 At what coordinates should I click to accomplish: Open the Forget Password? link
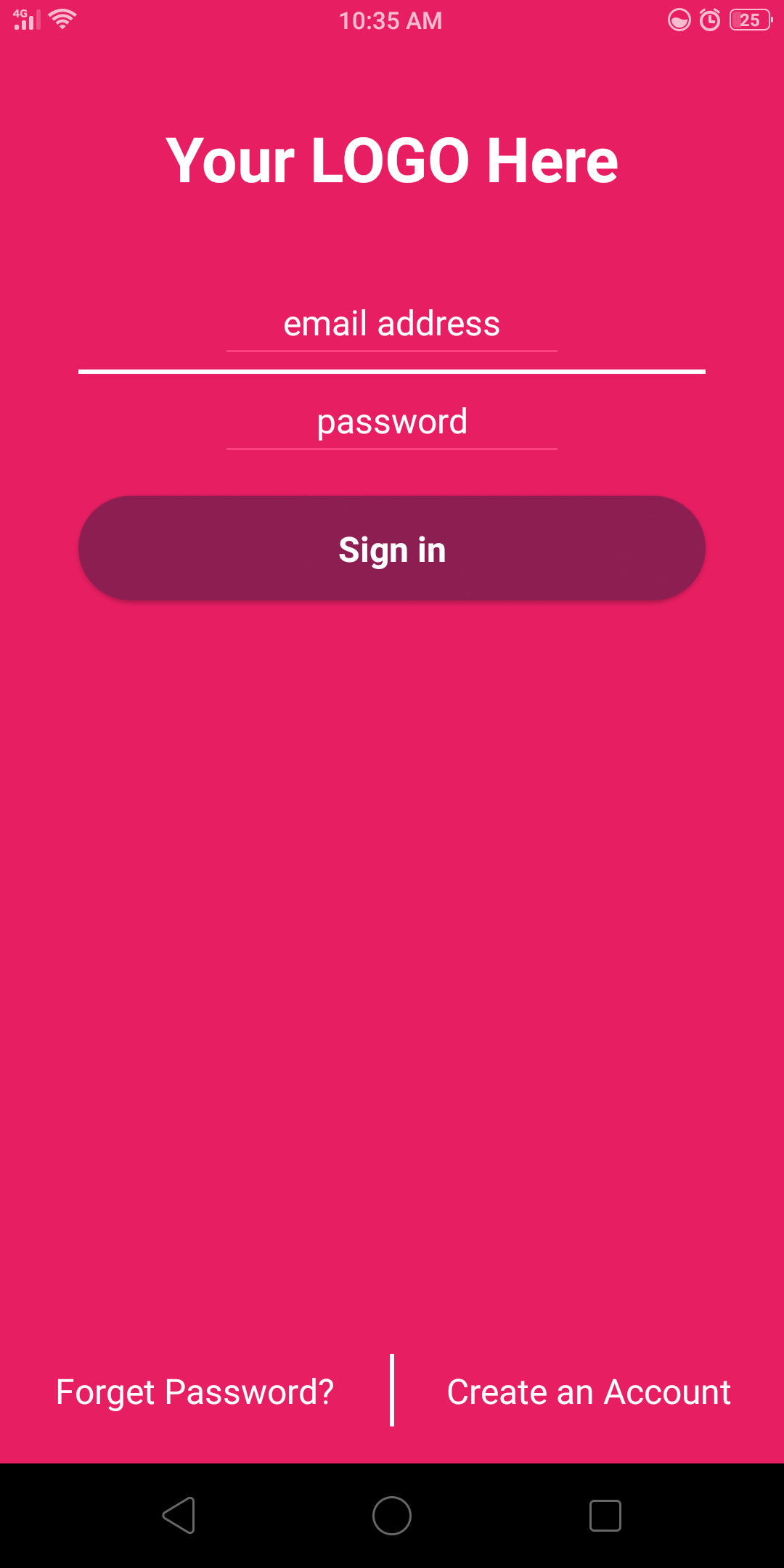point(195,1392)
